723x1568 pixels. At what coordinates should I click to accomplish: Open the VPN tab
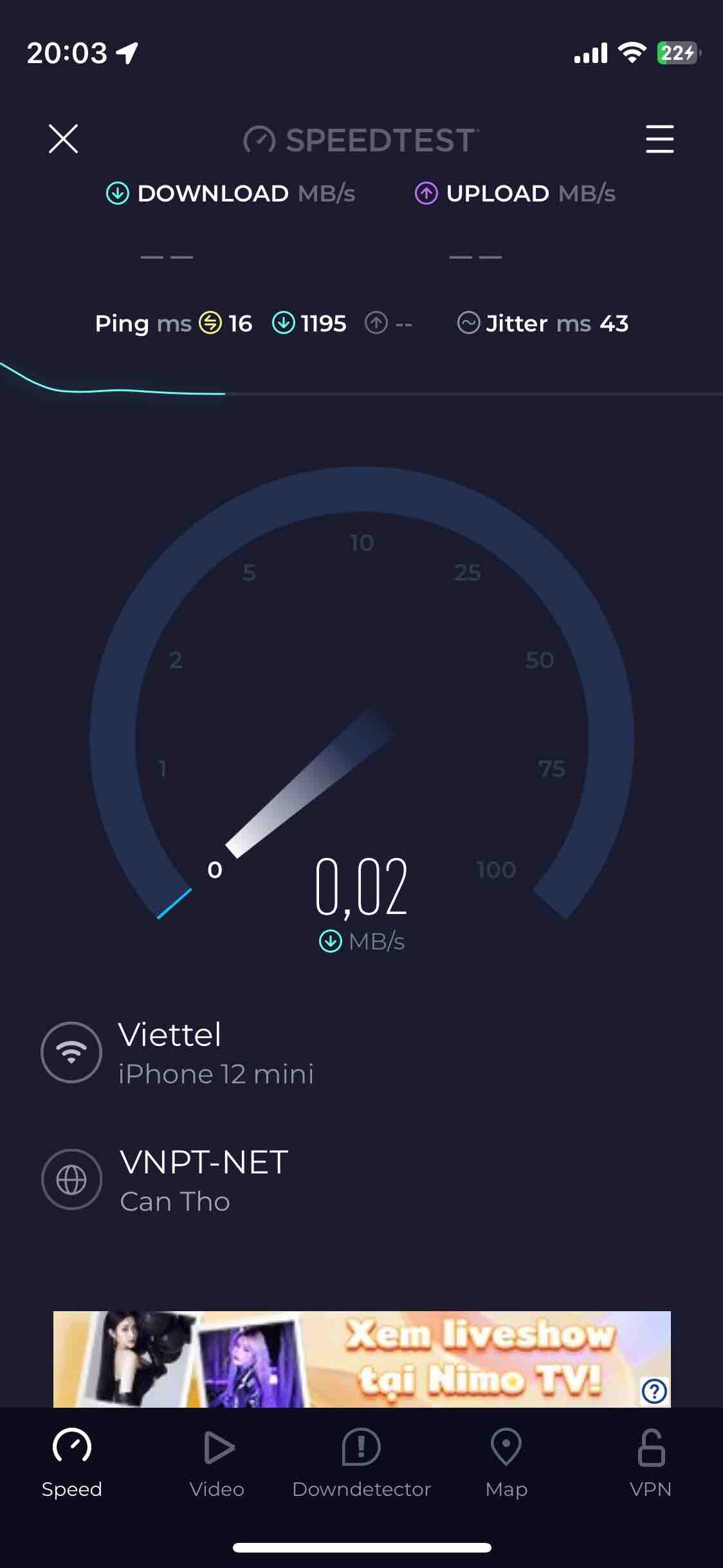coord(650,1462)
